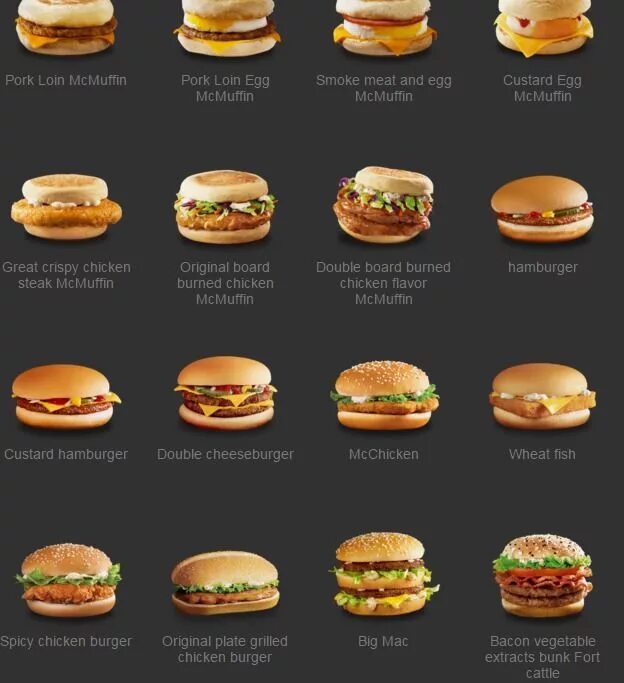The image size is (624, 683).
Task: Select the Spicy chicken burger
Action: [68, 580]
